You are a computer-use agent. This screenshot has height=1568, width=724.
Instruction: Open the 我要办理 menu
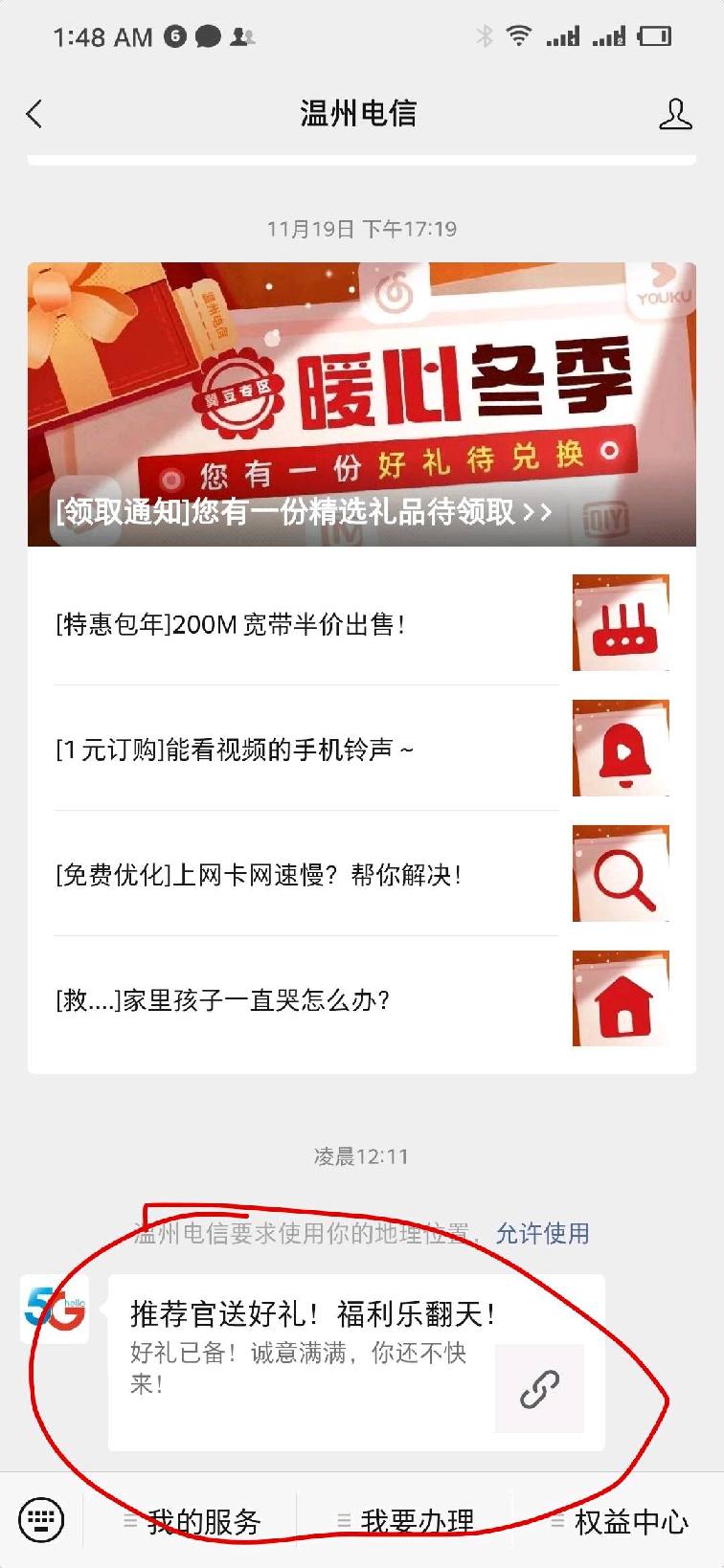[x=406, y=1521]
